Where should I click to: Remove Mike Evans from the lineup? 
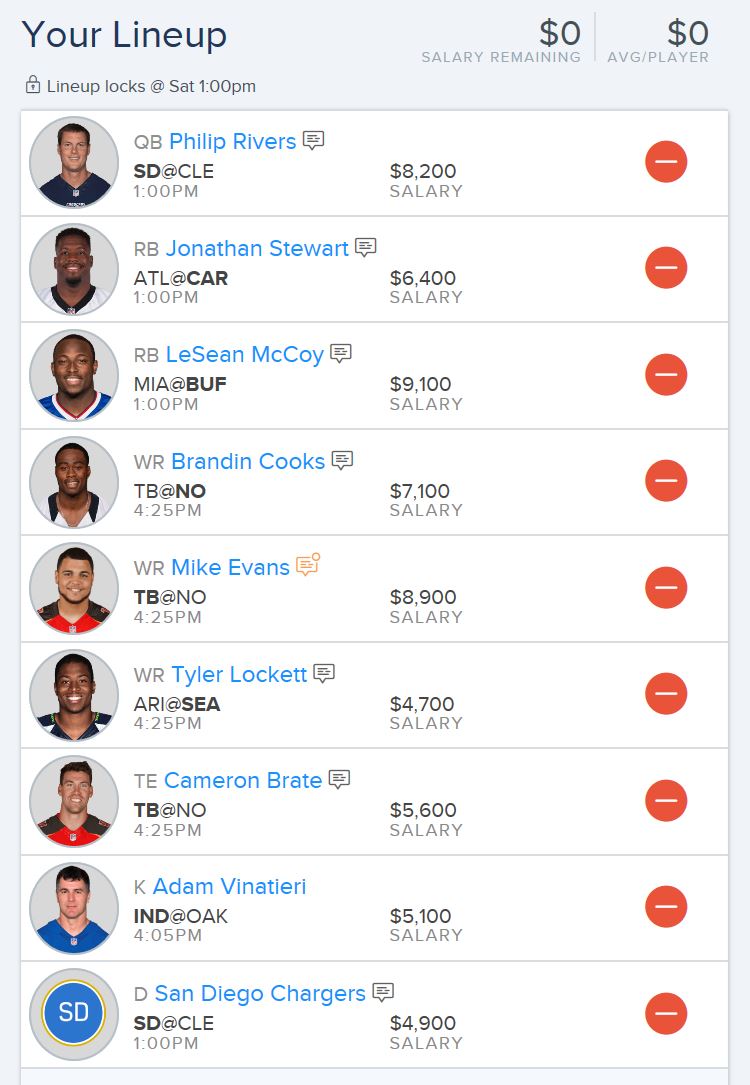click(666, 587)
